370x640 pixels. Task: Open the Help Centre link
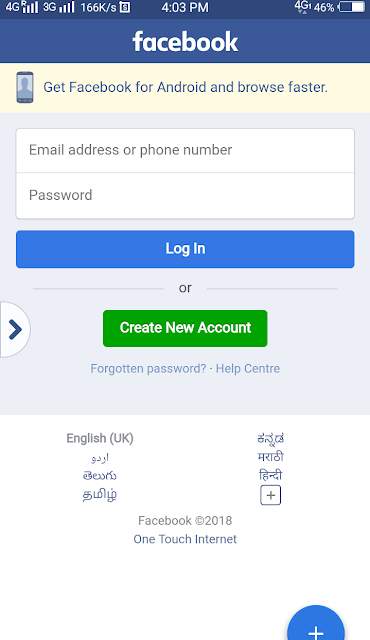click(248, 369)
